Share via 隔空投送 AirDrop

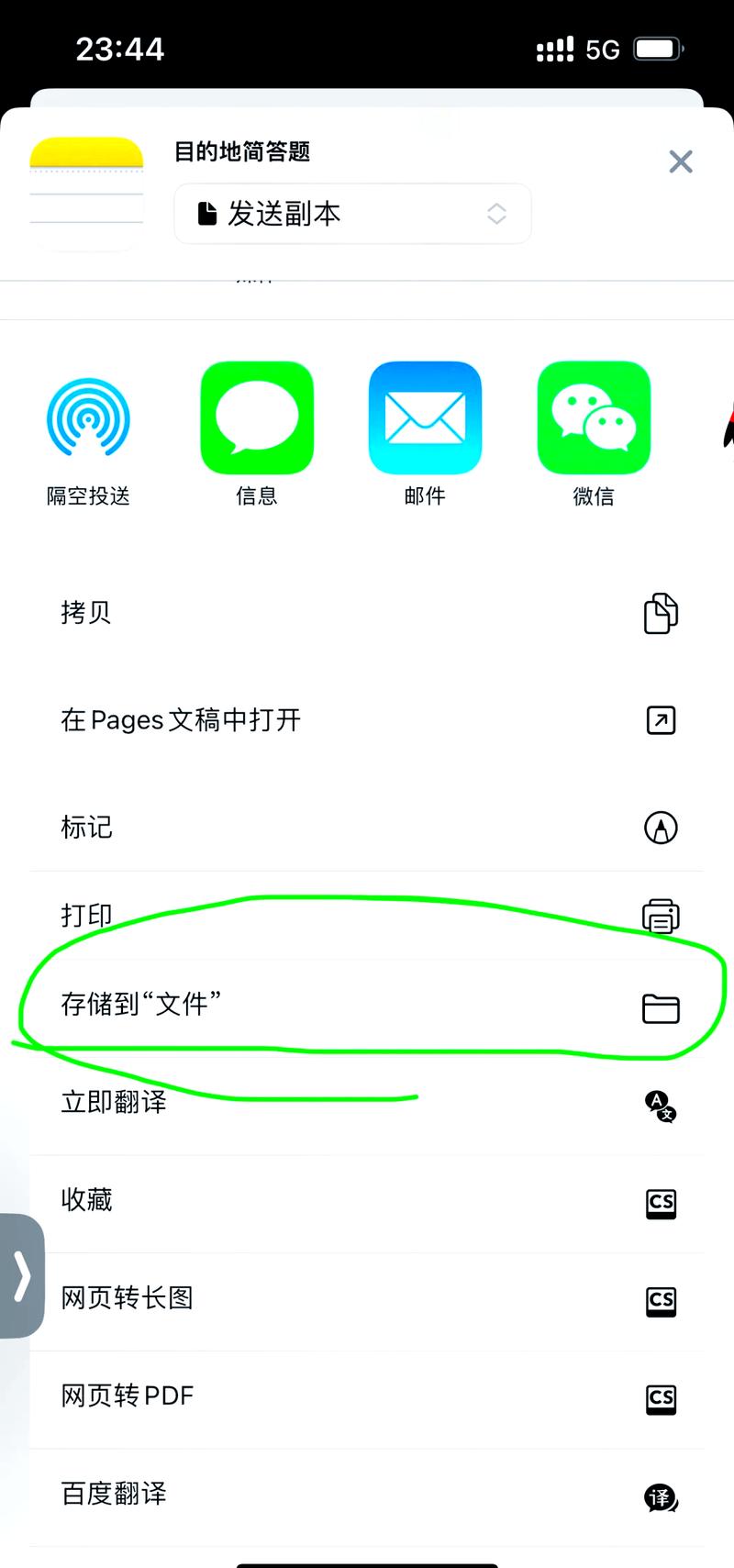click(x=89, y=417)
